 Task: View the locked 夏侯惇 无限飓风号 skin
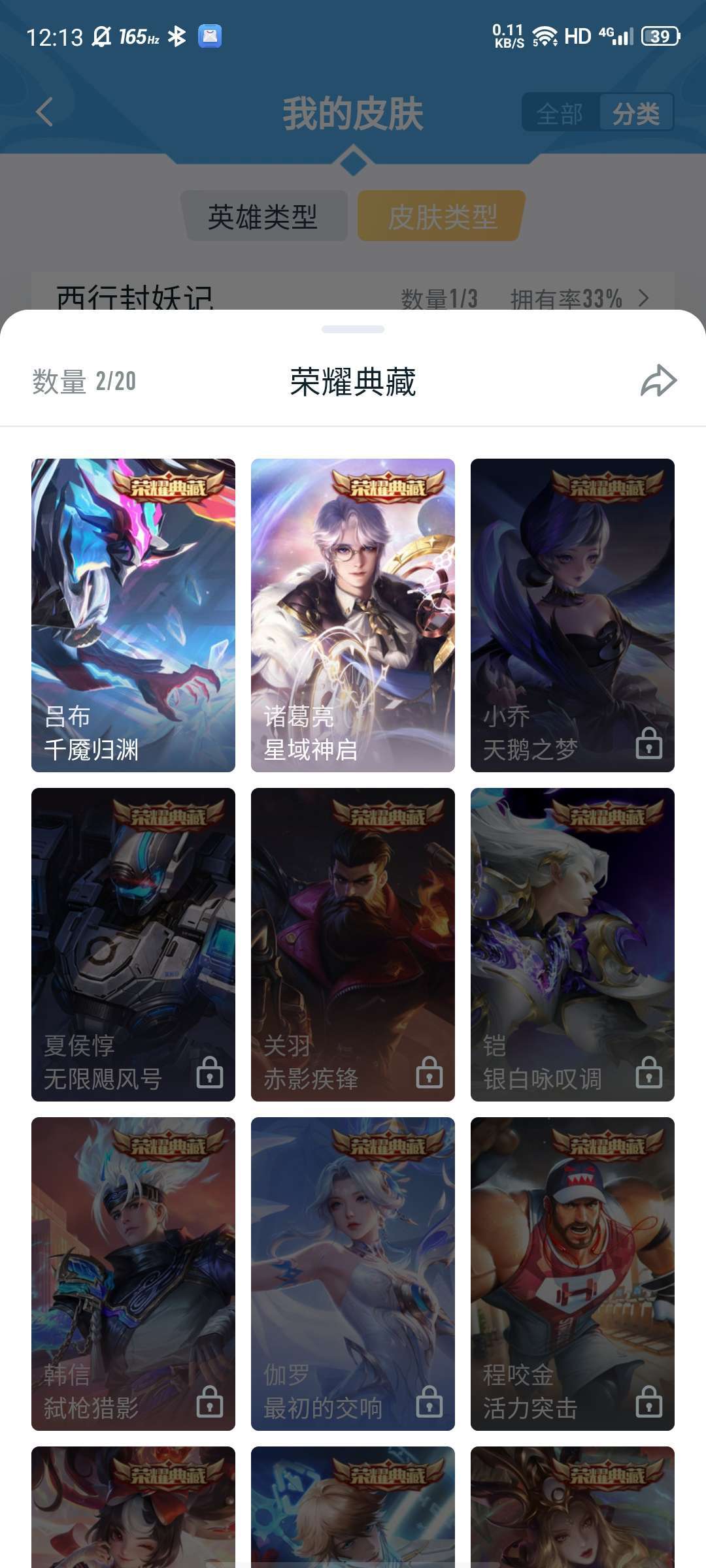pyautogui.click(x=133, y=945)
